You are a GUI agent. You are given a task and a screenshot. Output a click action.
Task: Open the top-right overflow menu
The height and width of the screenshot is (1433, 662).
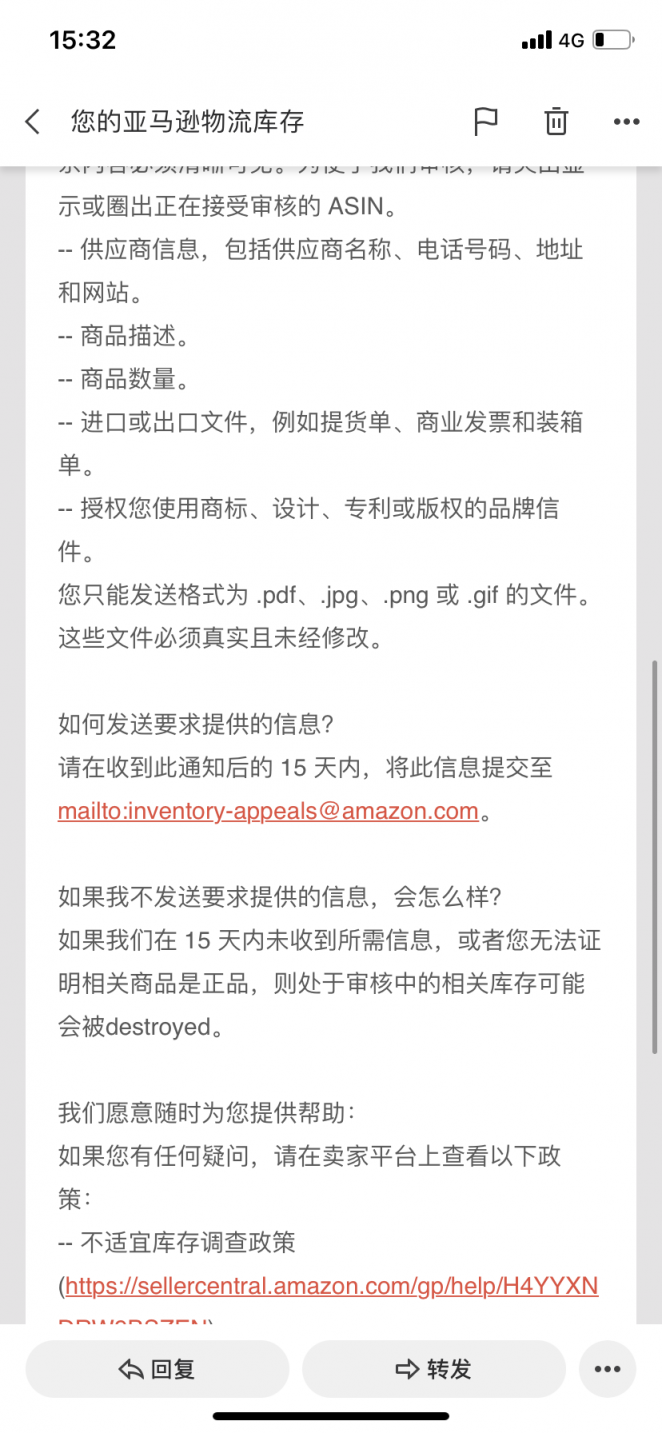tap(626, 122)
